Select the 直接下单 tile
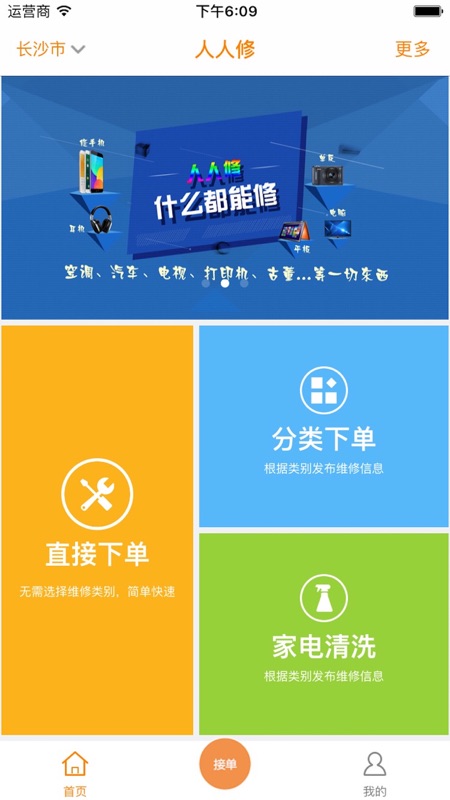 click(97, 530)
